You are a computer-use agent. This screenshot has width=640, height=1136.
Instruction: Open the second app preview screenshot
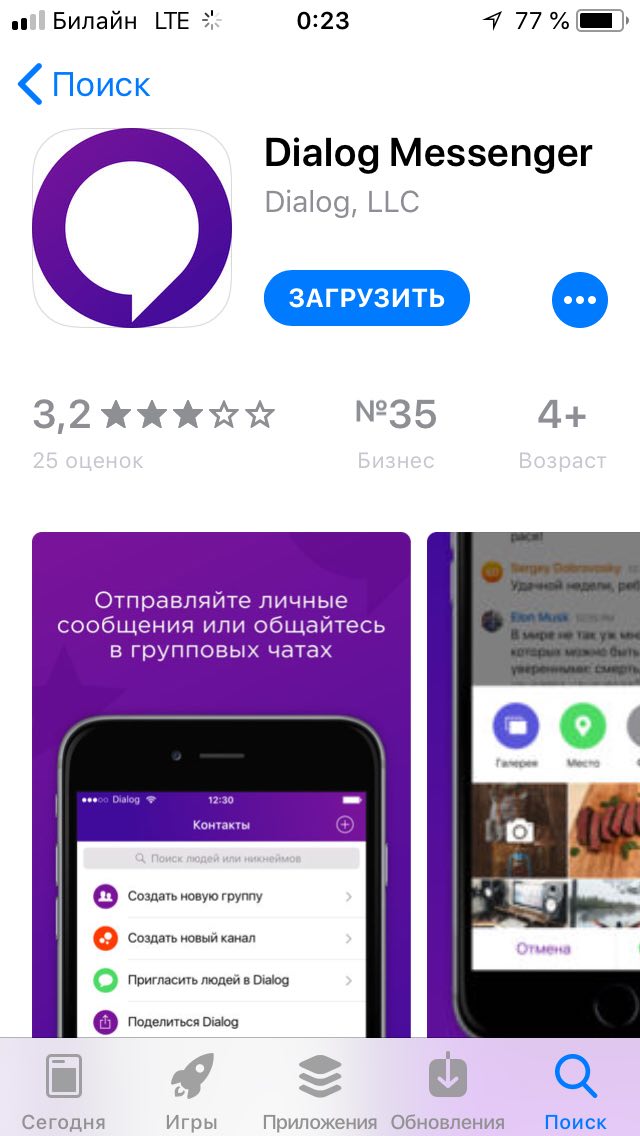click(533, 785)
